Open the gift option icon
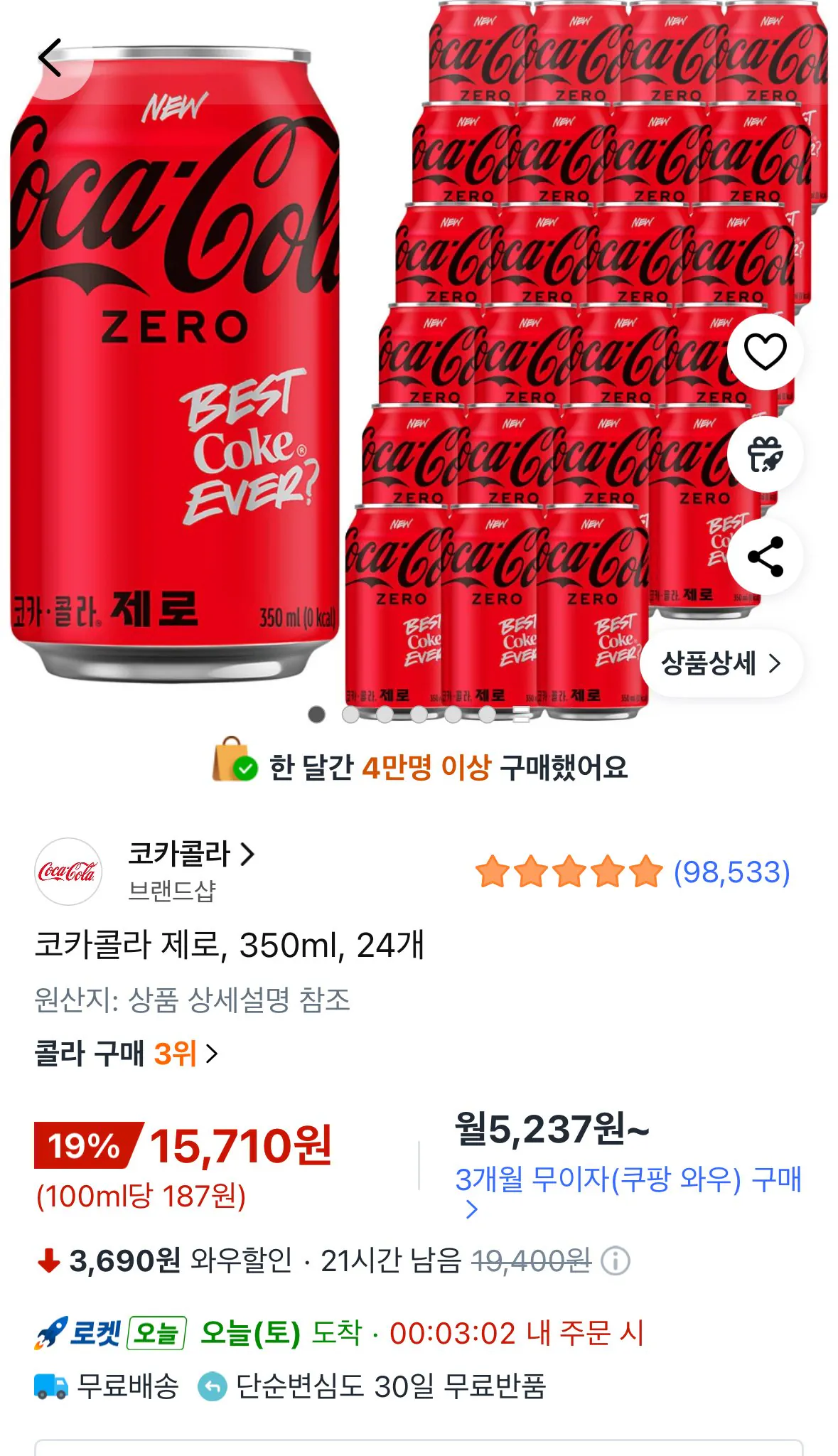The height and width of the screenshot is (1456, 838). click(765, 455)
